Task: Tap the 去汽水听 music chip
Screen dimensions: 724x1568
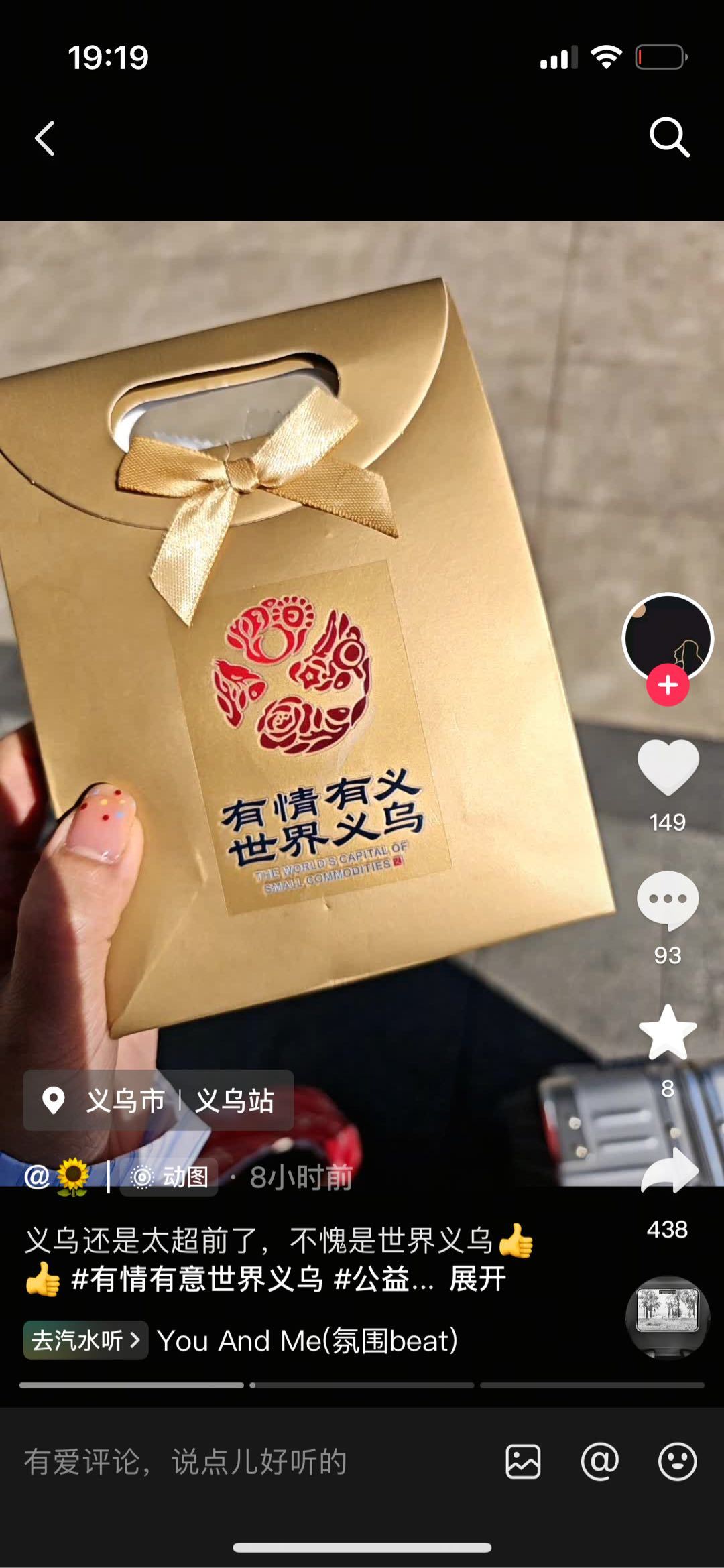Action: click(x=86, y=1341)
